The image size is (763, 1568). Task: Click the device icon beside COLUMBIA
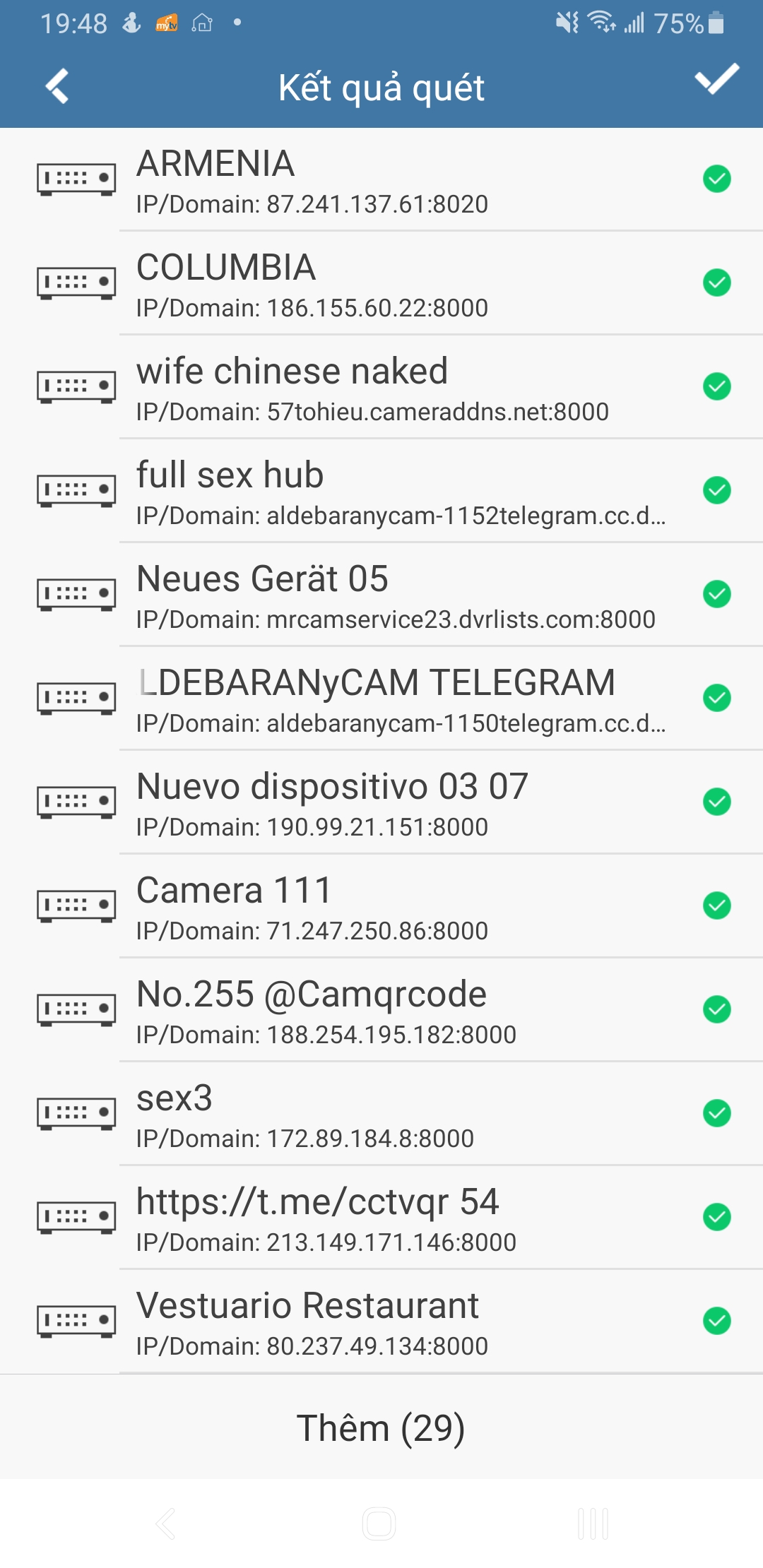pos(74,283)
